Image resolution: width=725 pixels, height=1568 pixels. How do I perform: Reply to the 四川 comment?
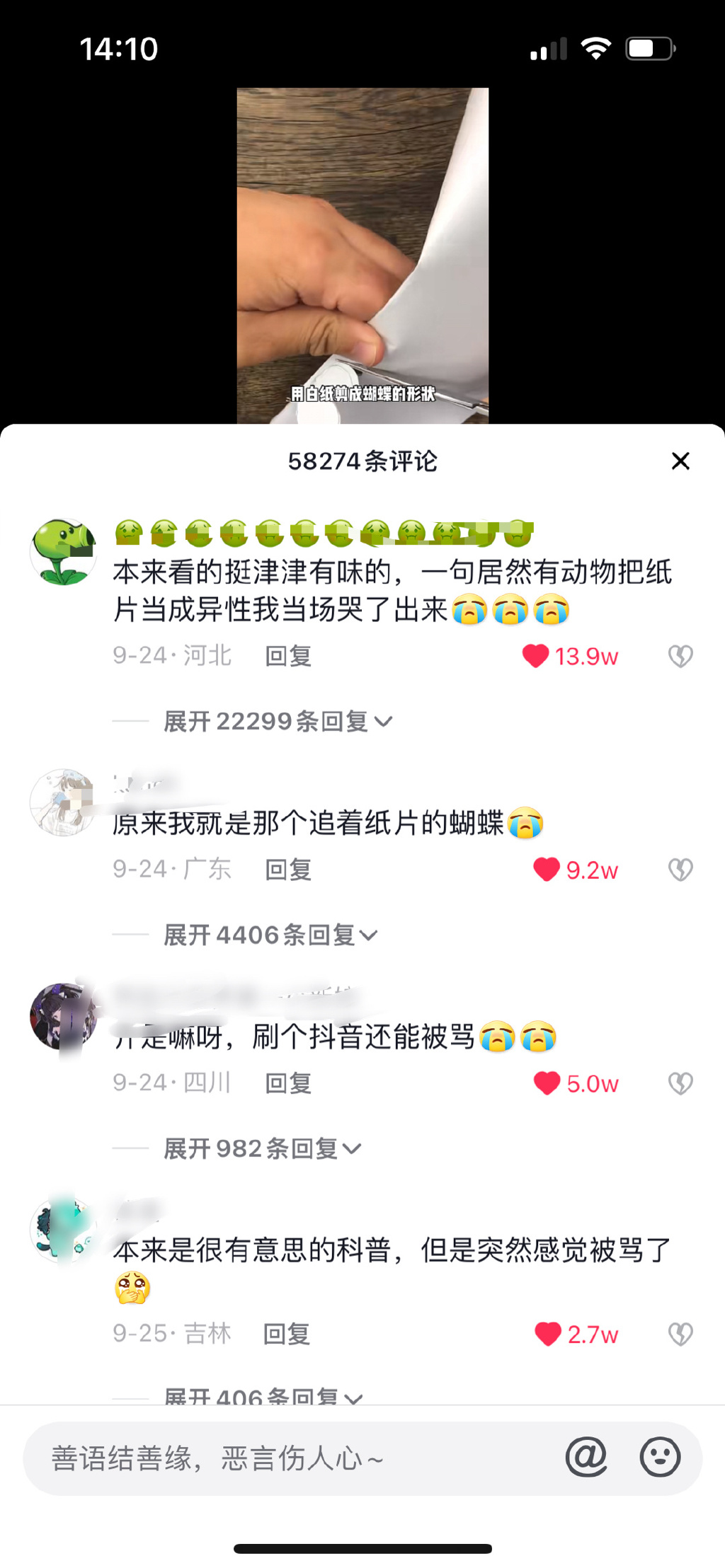(288, 1083)
